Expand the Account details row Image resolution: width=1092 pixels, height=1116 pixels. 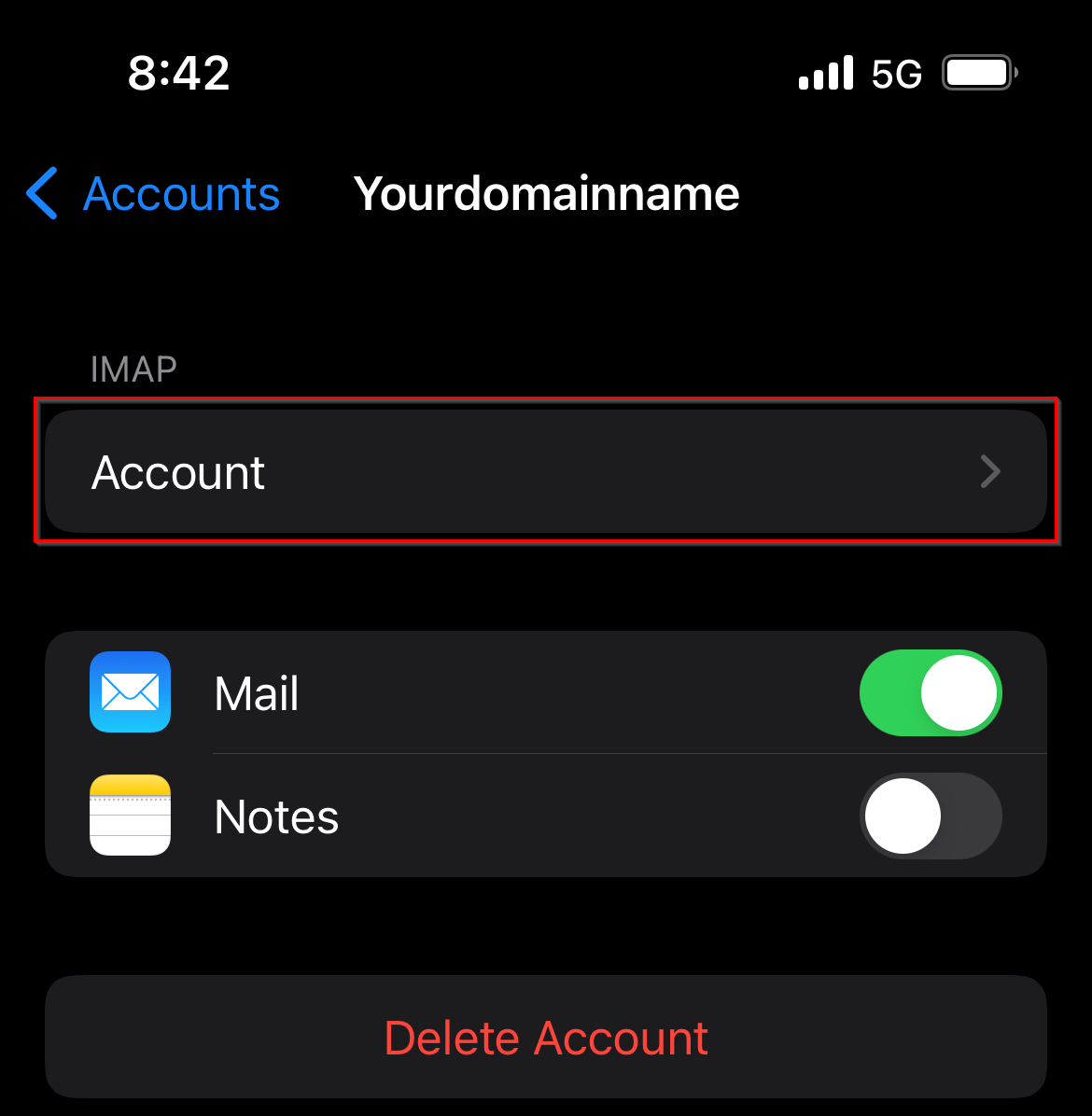pos(546,472)
